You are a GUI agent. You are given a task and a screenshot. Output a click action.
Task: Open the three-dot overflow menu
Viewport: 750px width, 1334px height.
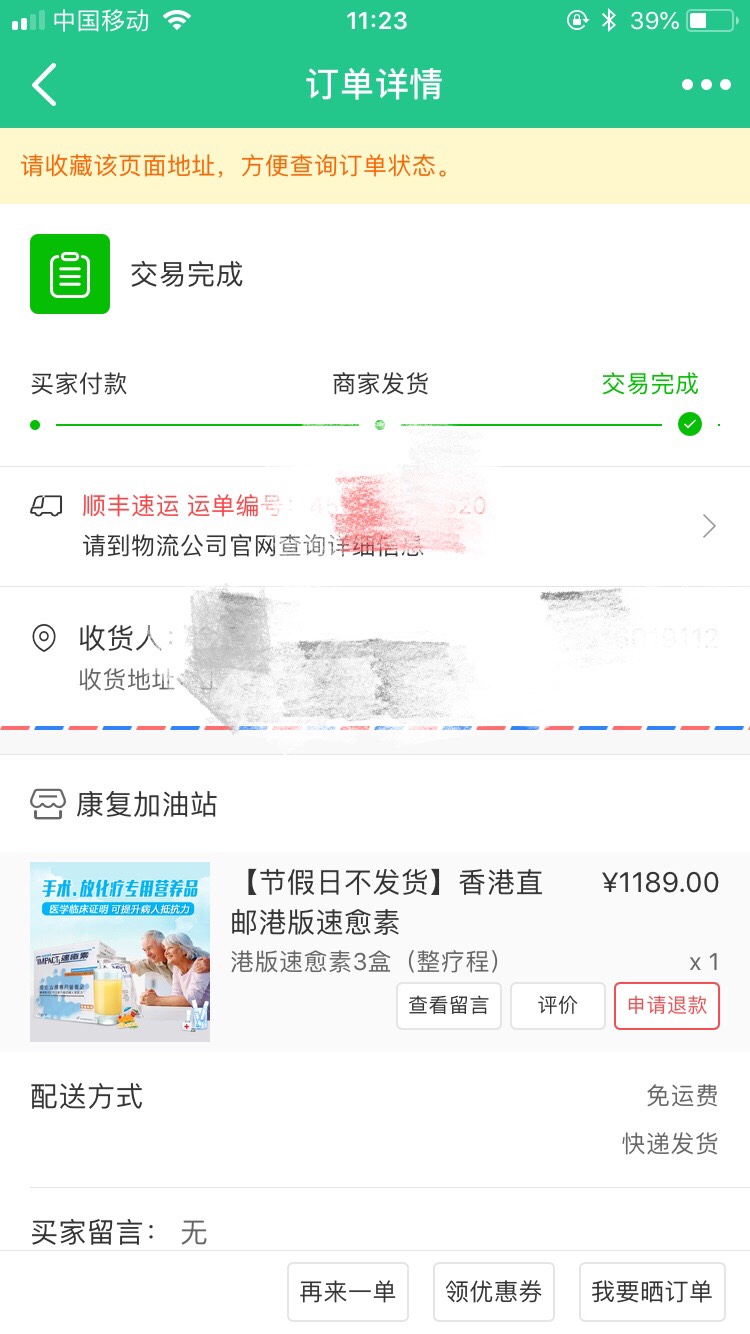[x=706, y=85]
